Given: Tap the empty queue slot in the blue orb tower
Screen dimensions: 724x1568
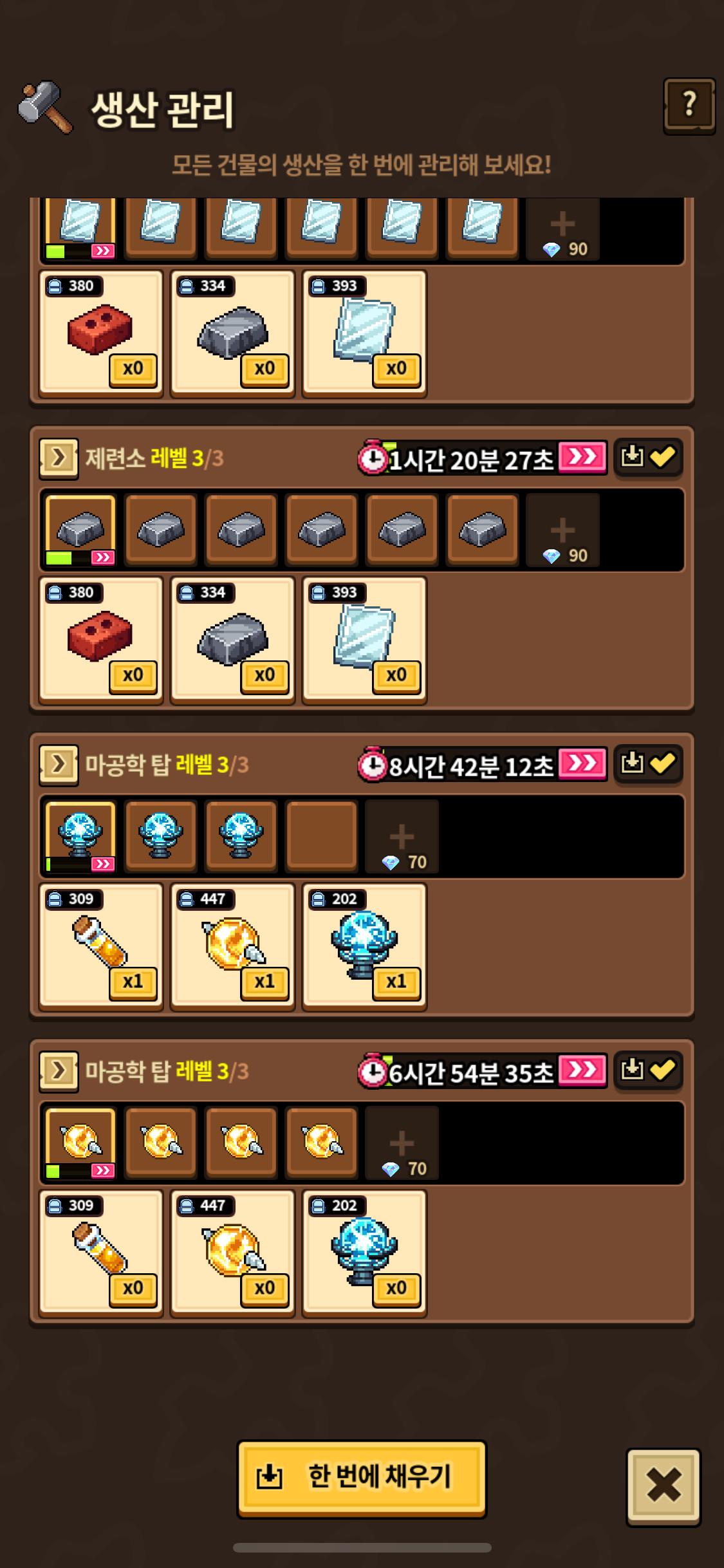Looking at the screenshot, I should (321, 836).
